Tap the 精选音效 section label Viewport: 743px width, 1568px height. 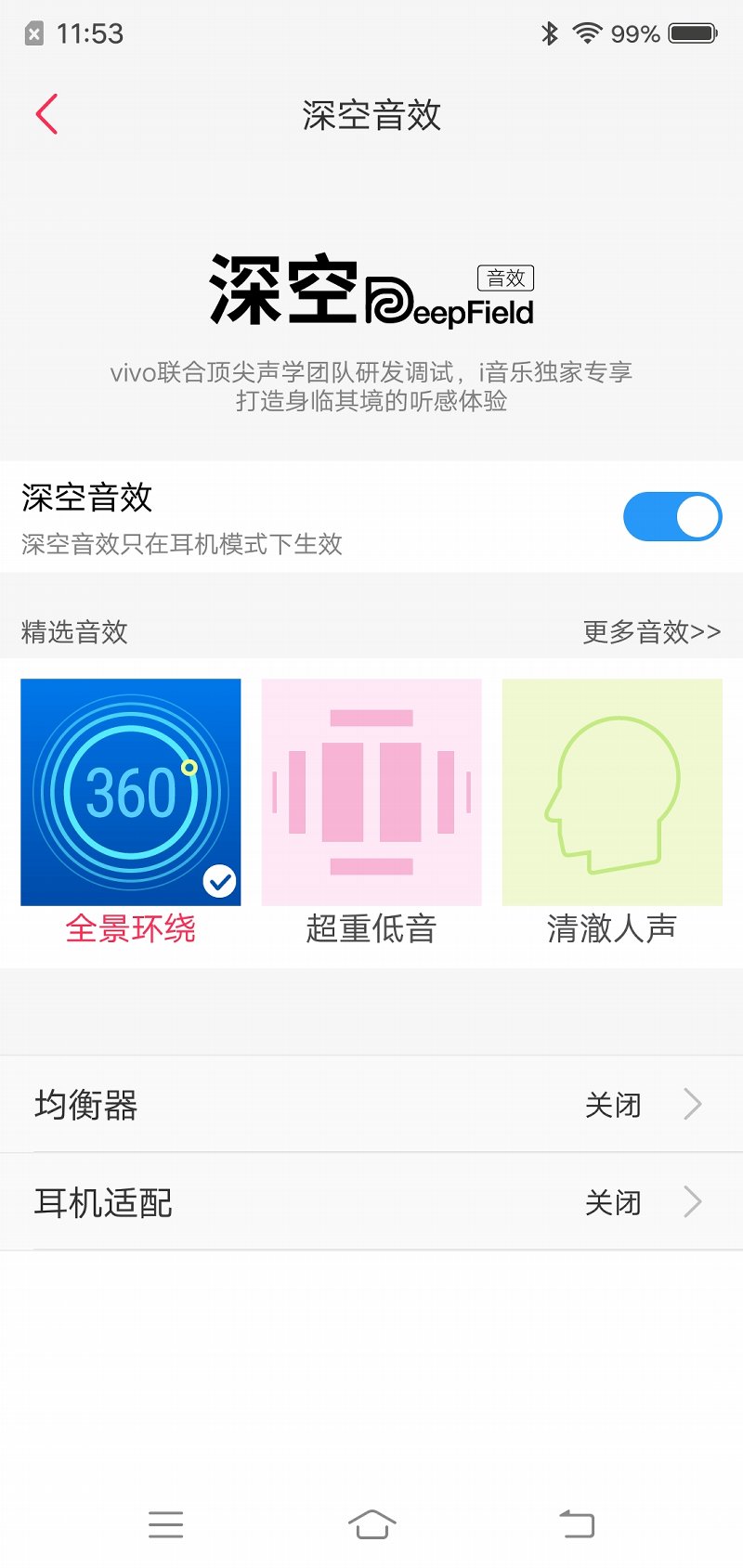[74, 631]
